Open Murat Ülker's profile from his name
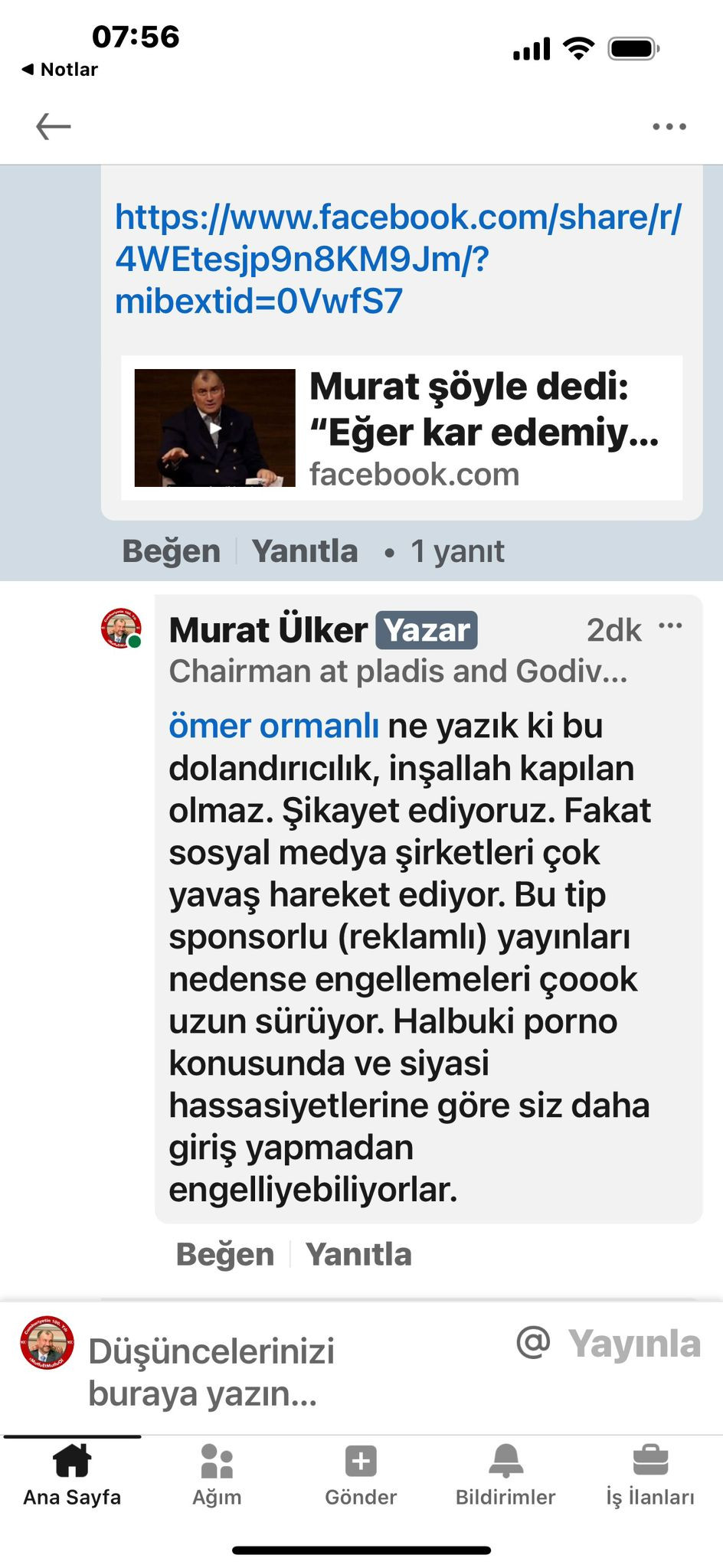The height and width of the screenshot is (1568, 723). coord(268,630)
